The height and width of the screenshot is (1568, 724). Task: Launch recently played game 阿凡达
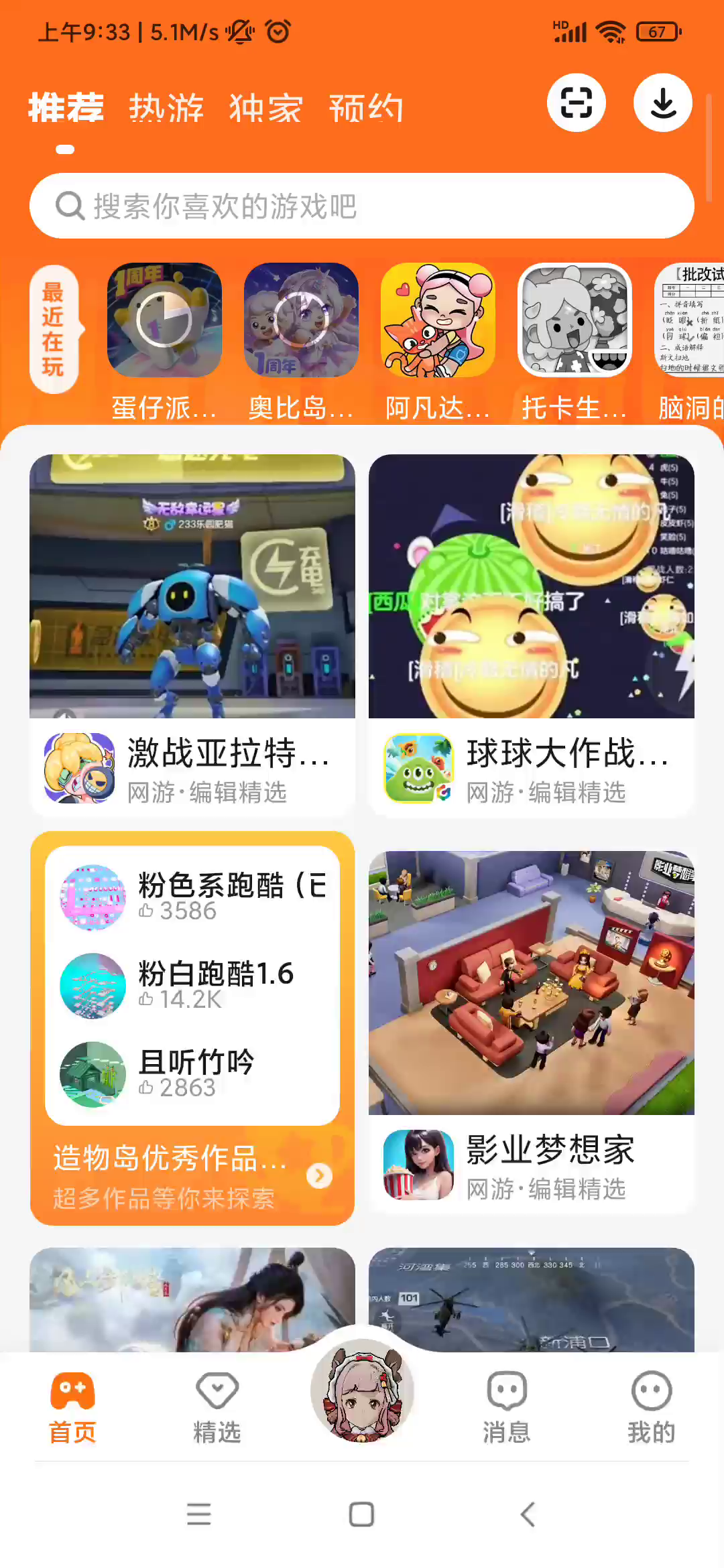click(438, 320)
